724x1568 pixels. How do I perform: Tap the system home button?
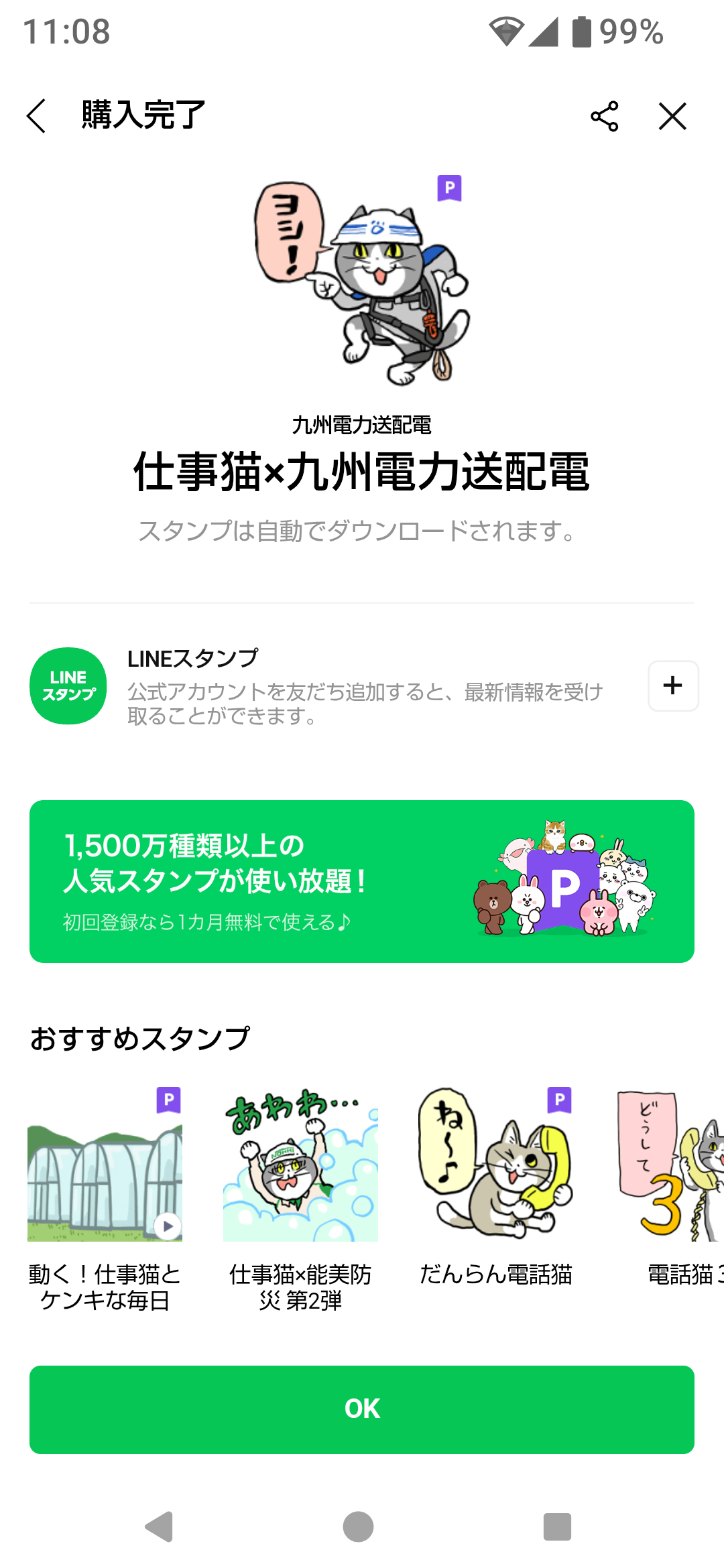359,1526
